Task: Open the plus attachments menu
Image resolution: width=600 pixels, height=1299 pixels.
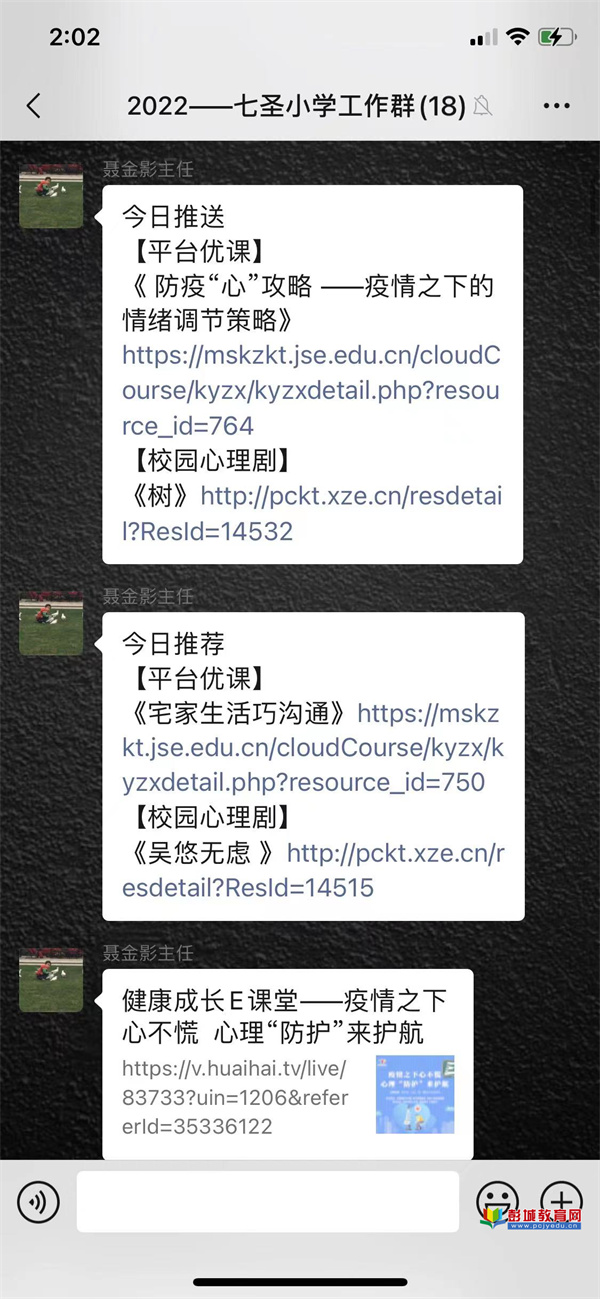Action: (x=561, y=1200)
